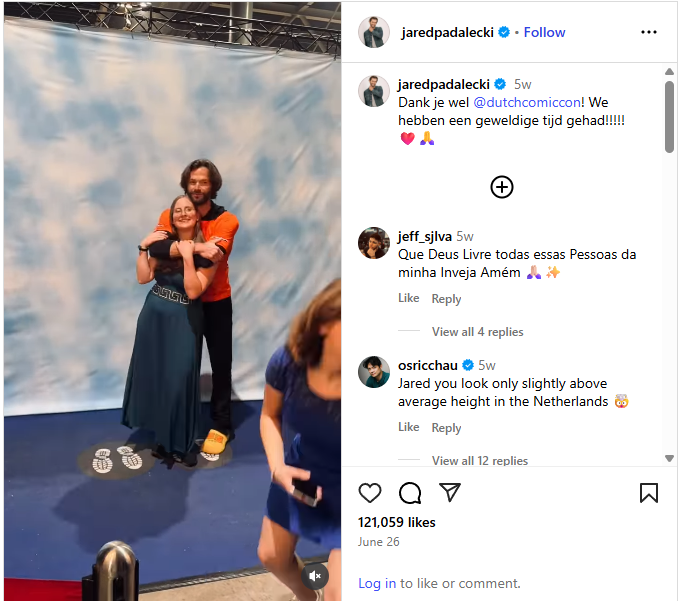Like jeff_sjlva's comment

[408, 298]
